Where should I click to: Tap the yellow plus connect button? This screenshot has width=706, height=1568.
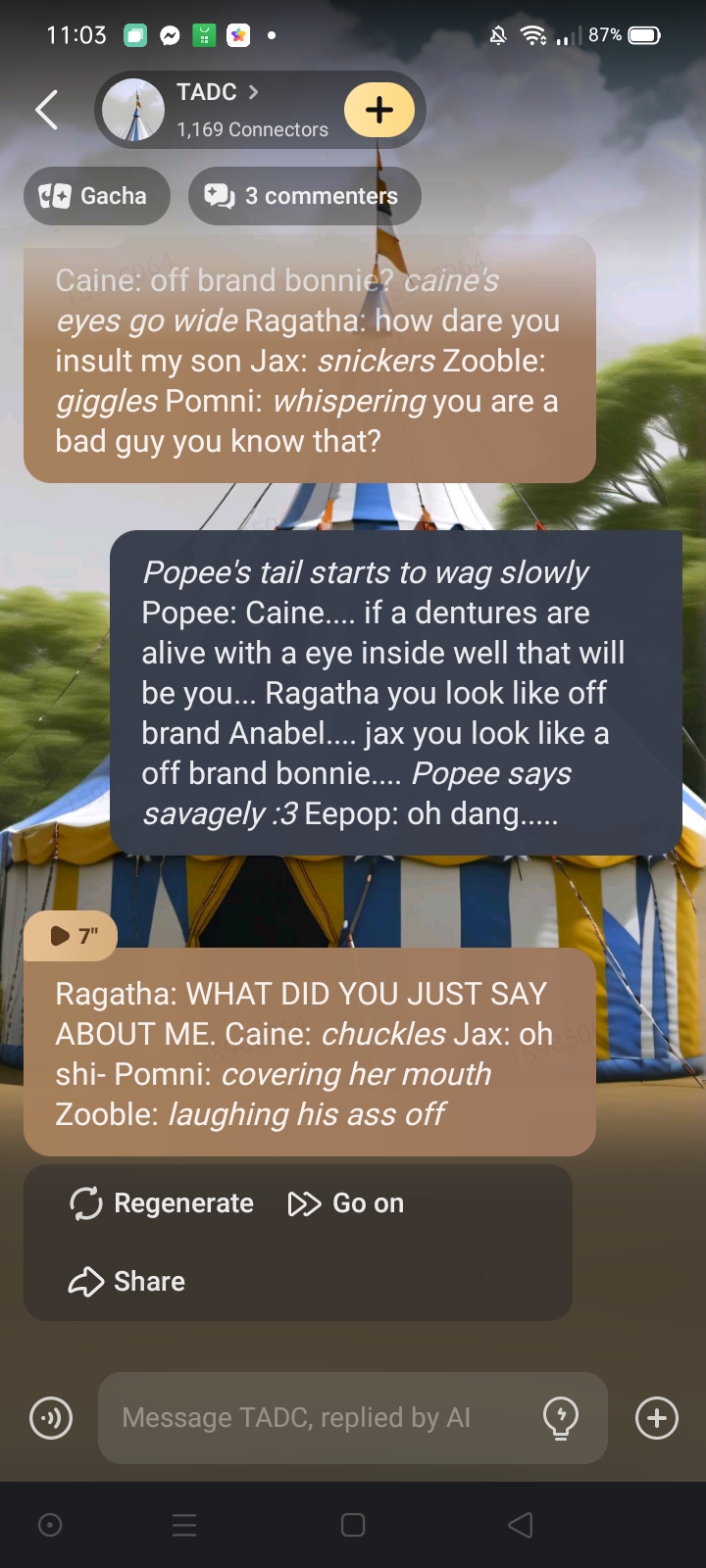click(x=378, y=110)
